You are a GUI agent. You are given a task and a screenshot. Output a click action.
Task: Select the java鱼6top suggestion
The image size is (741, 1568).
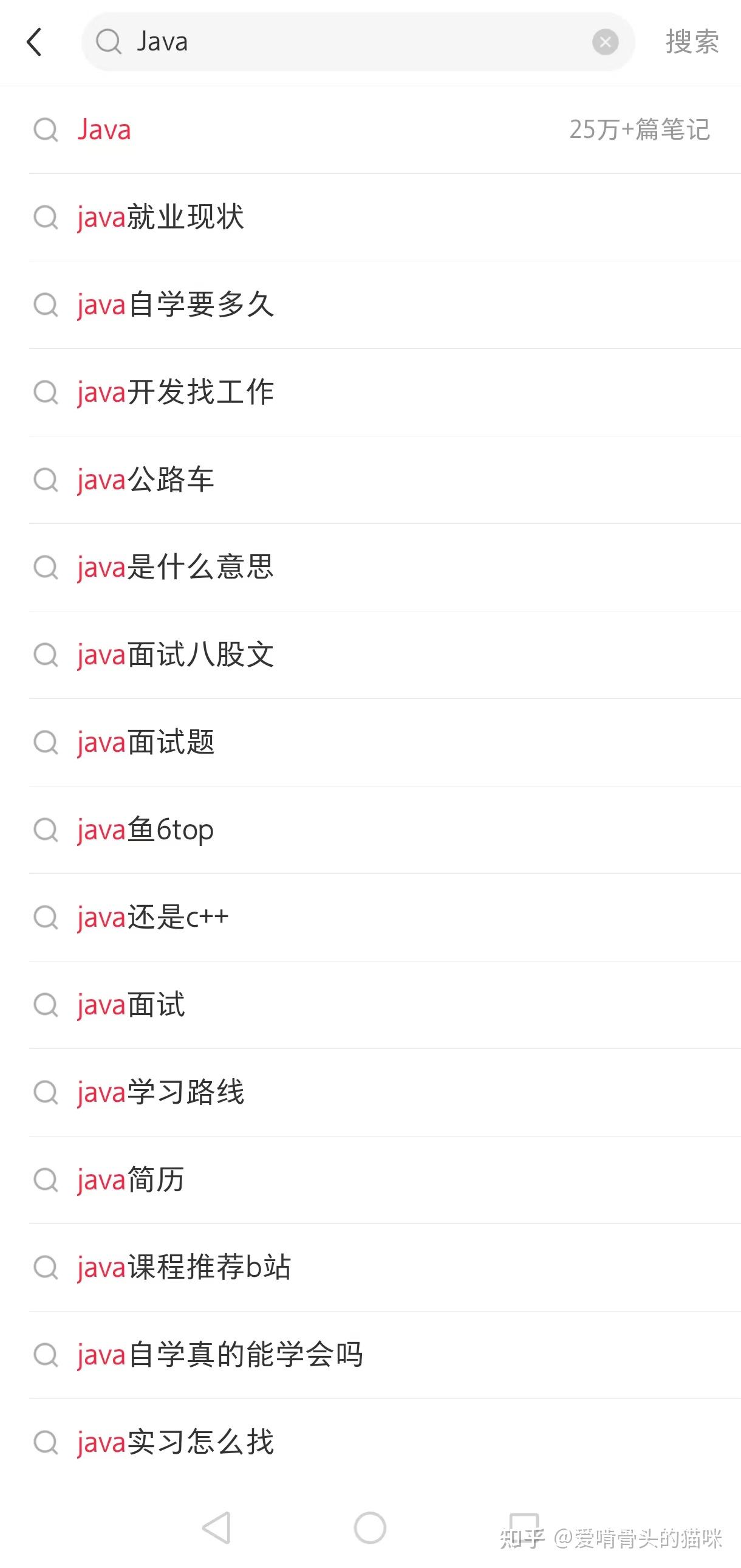coord(146,830)
